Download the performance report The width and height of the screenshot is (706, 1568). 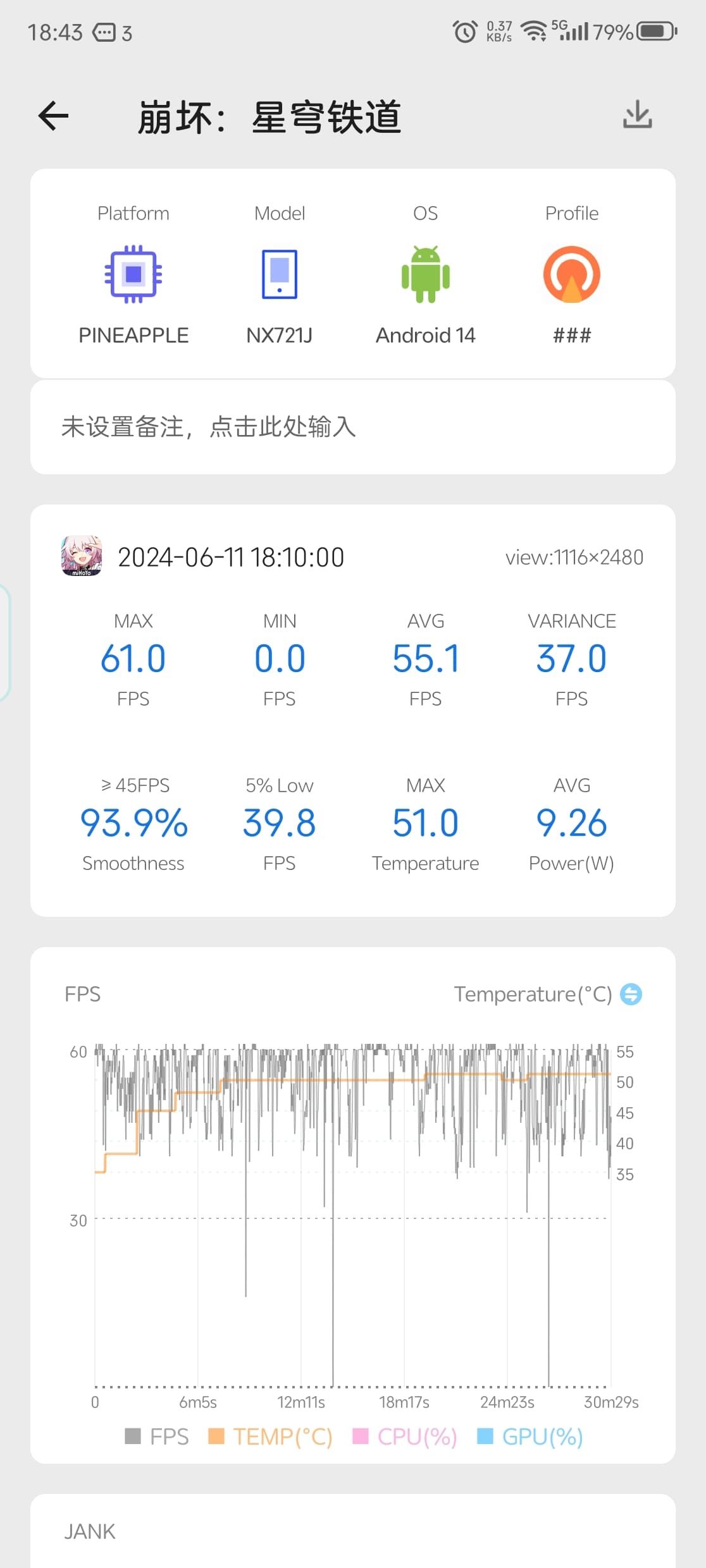click(637, 115)
